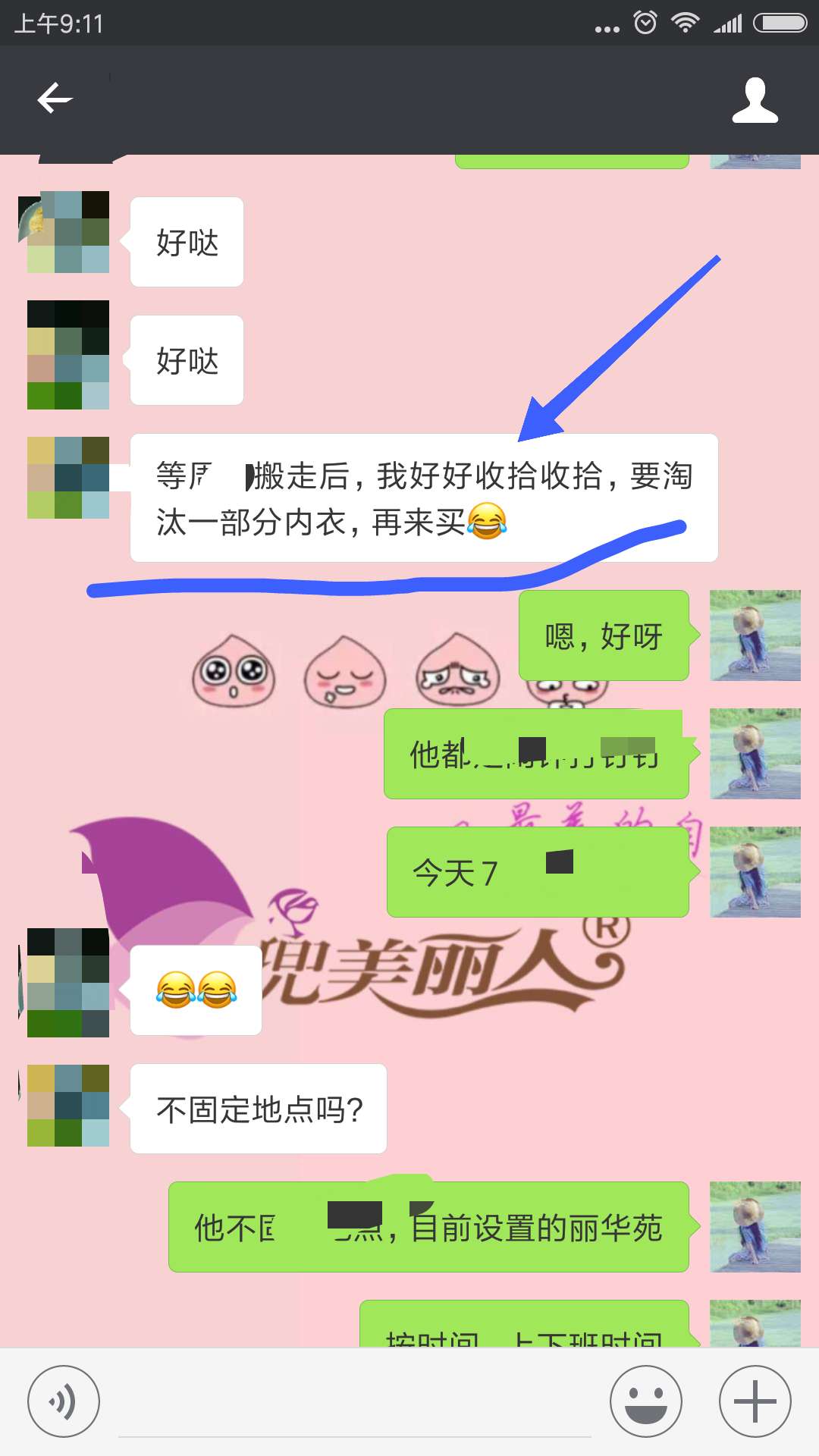Screen dimensions: 819x1456
Task: Switch to voice message input
Action: 64,1401
